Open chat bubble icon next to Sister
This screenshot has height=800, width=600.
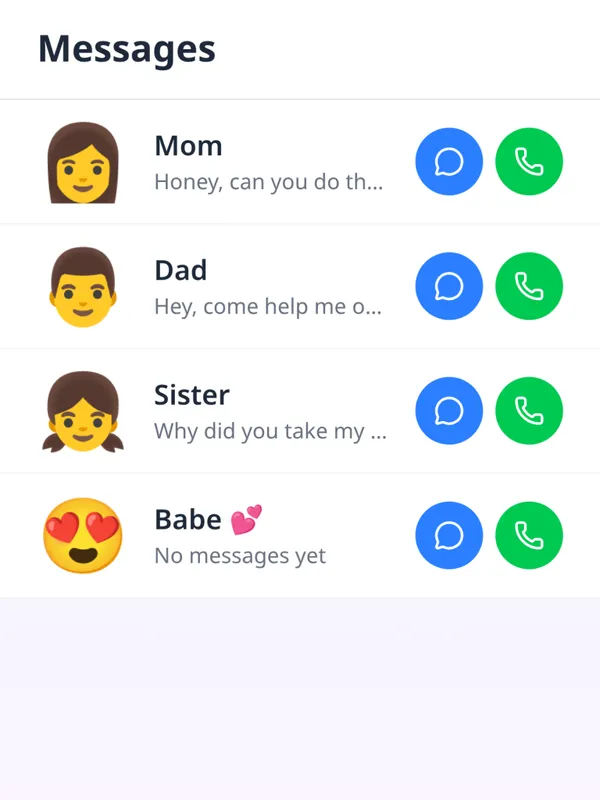click(449, 411)
